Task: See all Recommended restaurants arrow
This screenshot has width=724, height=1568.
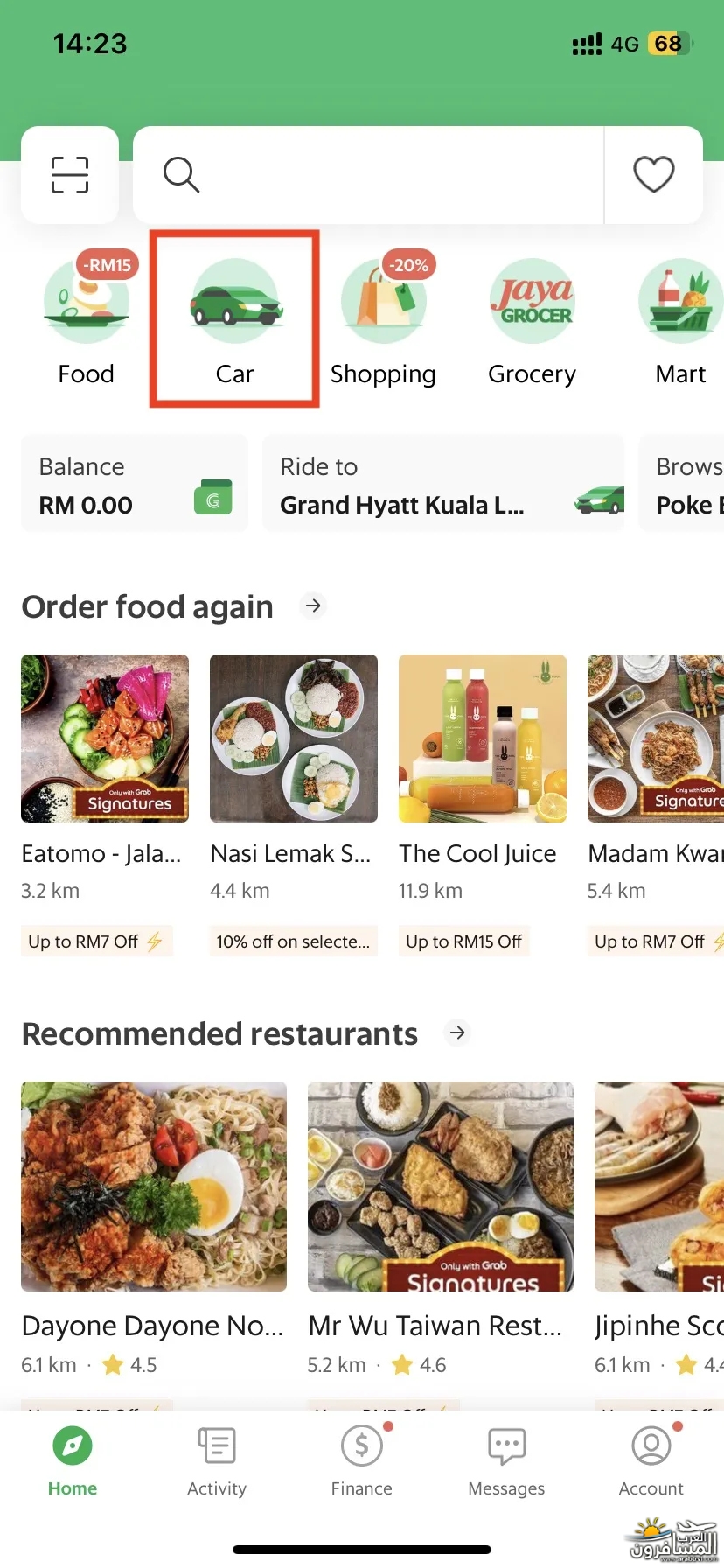Action: coord(457,1032)
